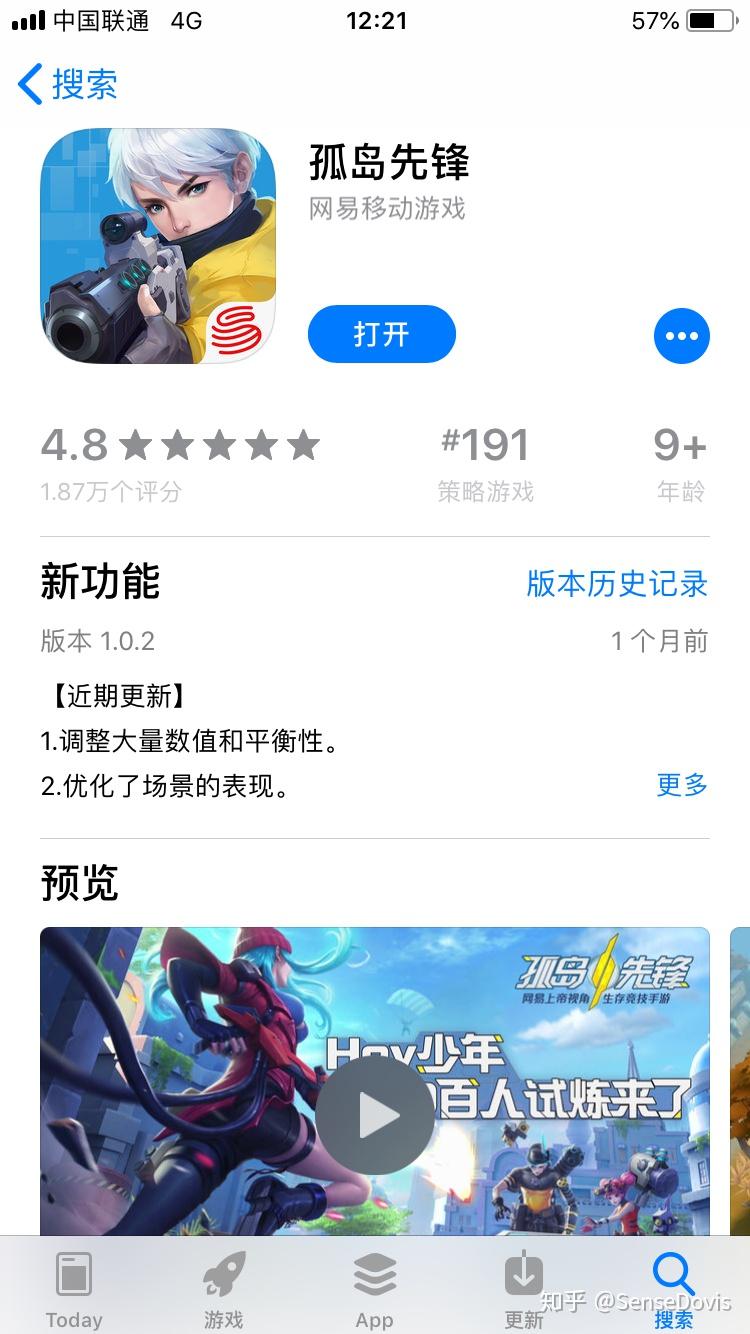The height and width of the screenshot is (1334, 750).
Task: Open the three-dot more options menu
Action: [681, 336]
